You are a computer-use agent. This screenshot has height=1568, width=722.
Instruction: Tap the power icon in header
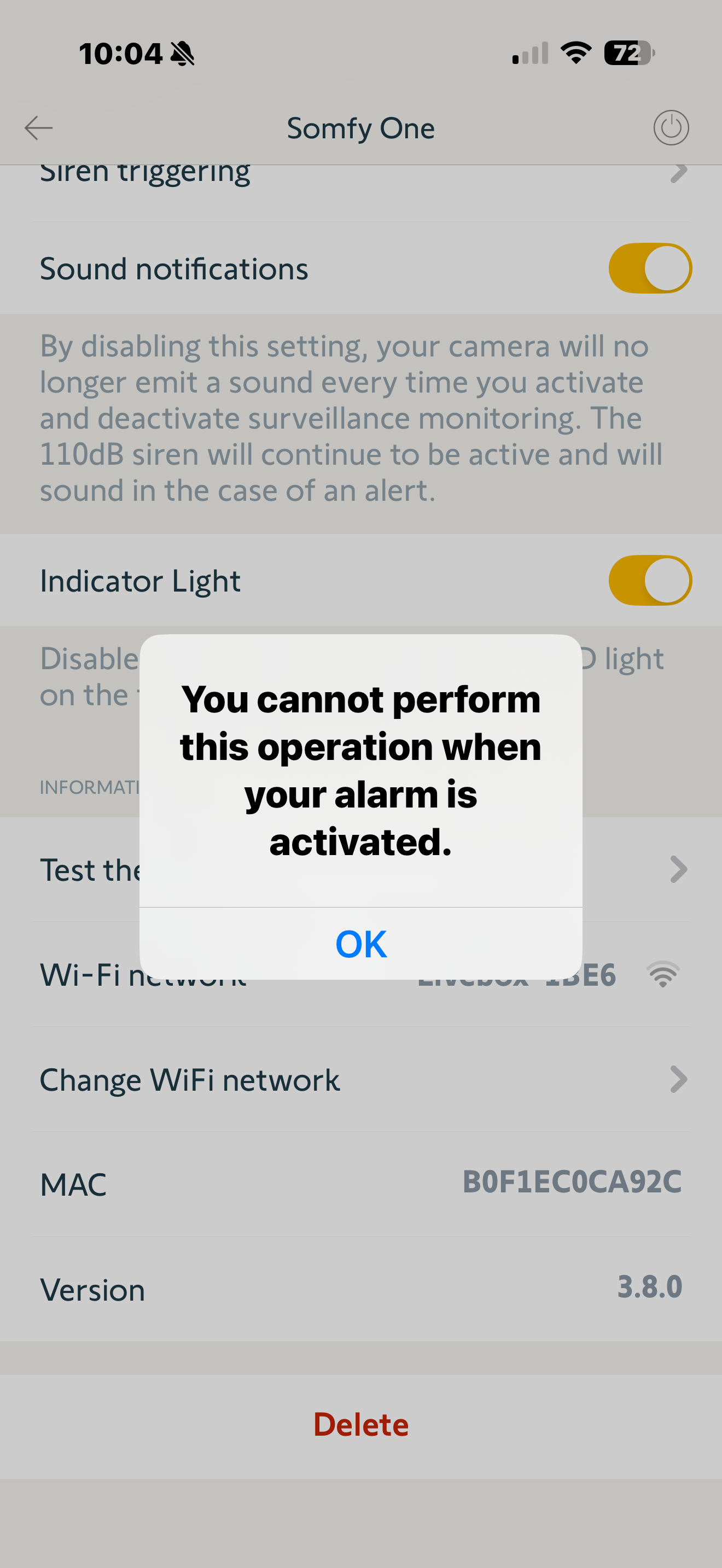(671, 128)
